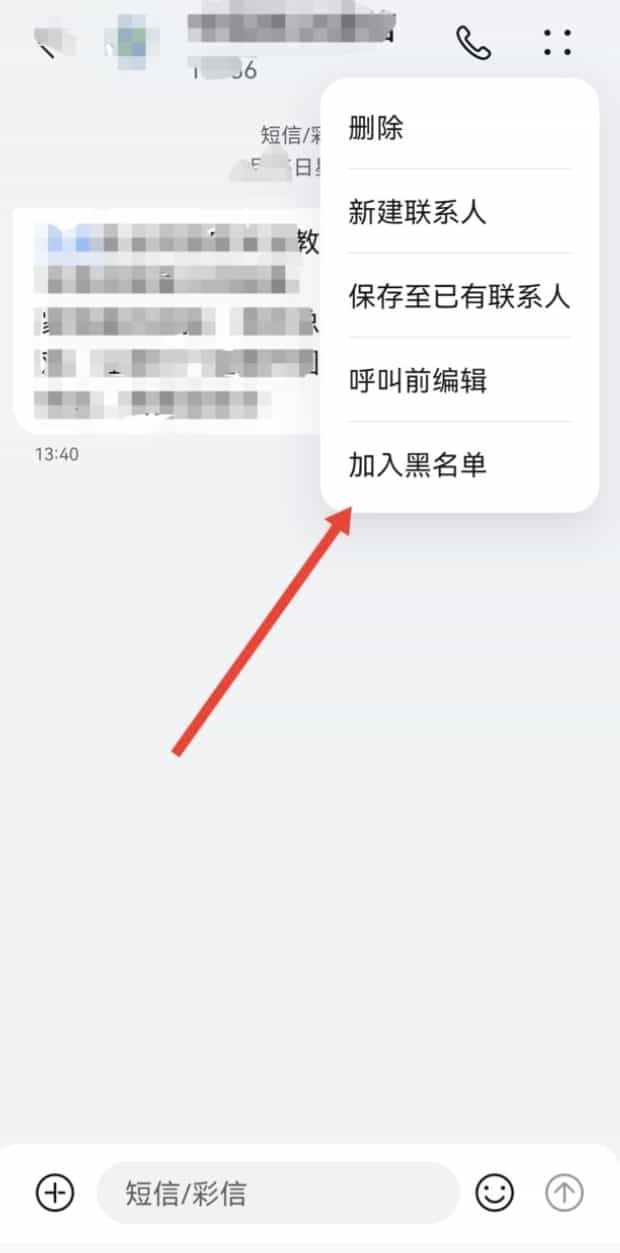Tap the four-dot overflow menu icon

[557, 43]
